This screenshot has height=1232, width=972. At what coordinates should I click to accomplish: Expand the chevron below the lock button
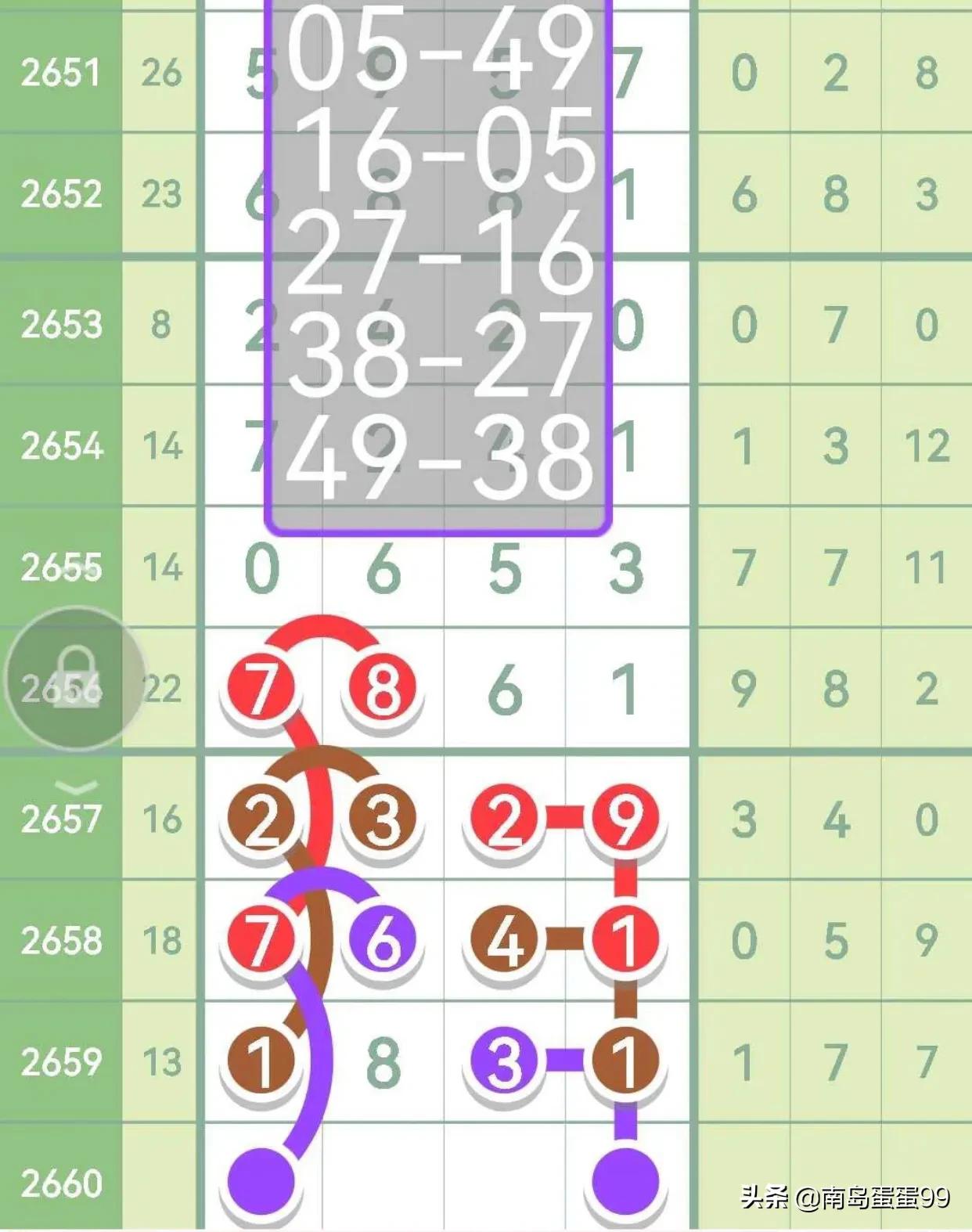point(76,786)
